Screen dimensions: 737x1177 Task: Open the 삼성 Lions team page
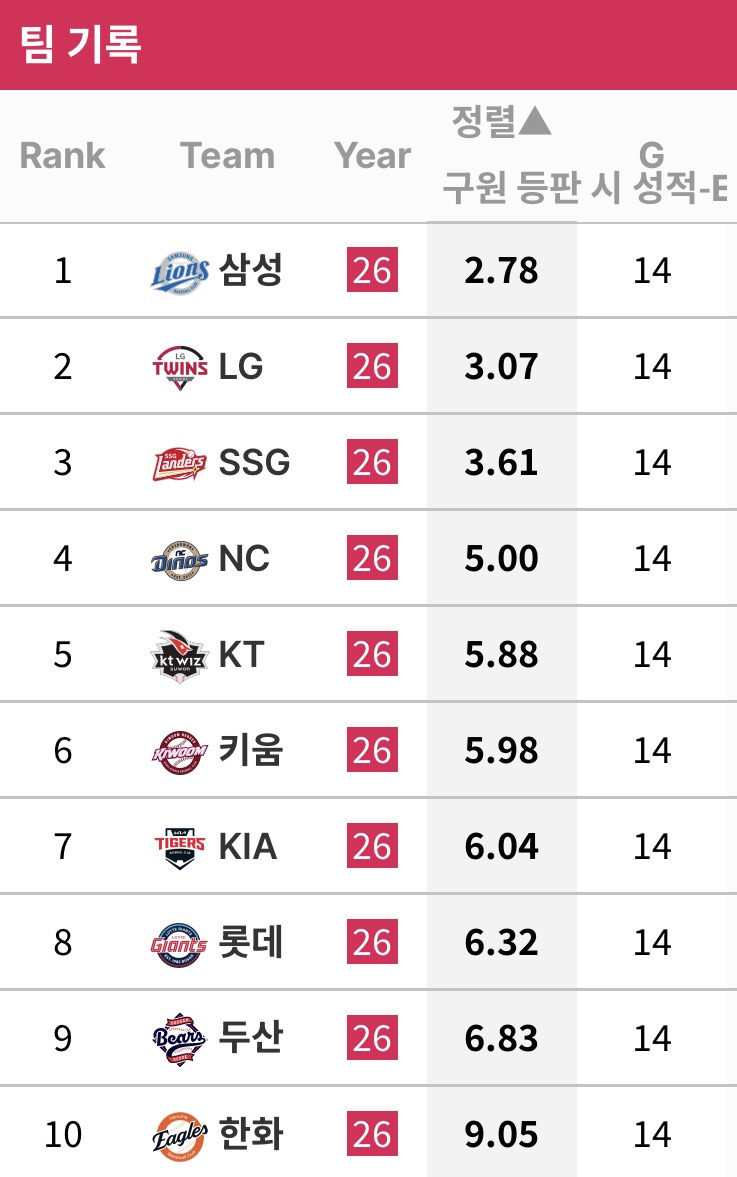(217, 270)
